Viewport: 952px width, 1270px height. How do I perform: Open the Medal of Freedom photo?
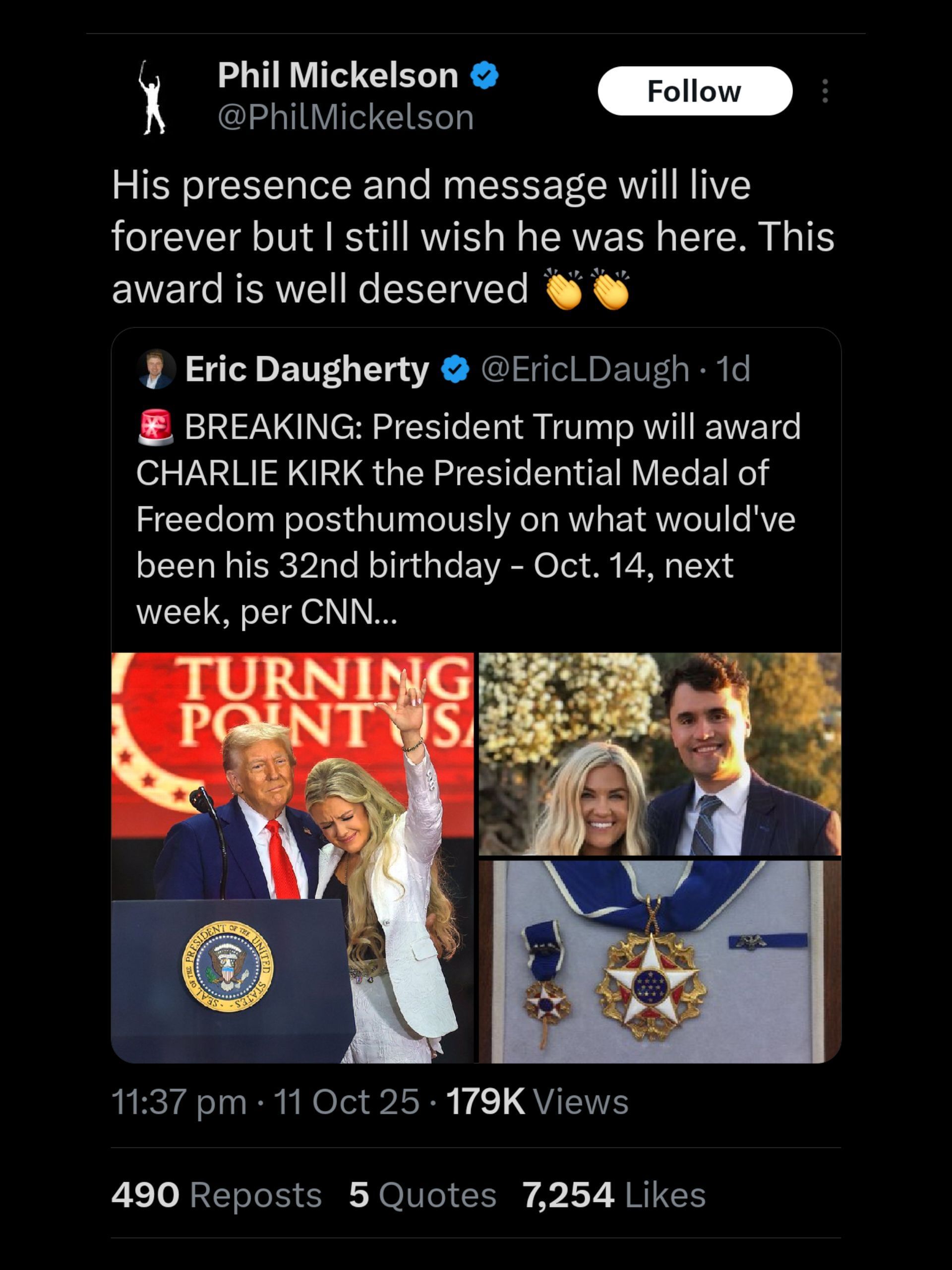660,961
